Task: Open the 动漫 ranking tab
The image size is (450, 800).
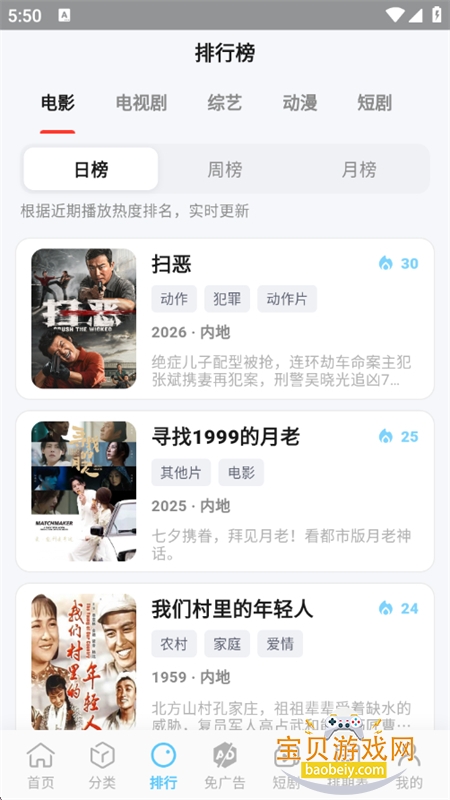Action: [x=299, y=103]
